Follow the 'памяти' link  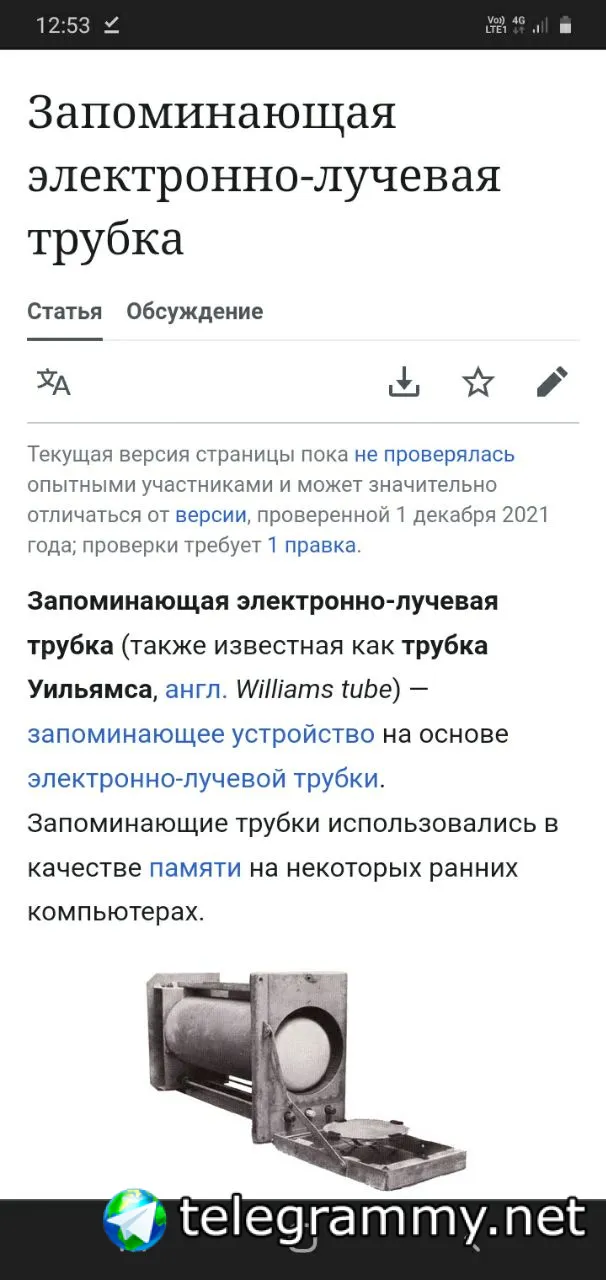[195, 867]
